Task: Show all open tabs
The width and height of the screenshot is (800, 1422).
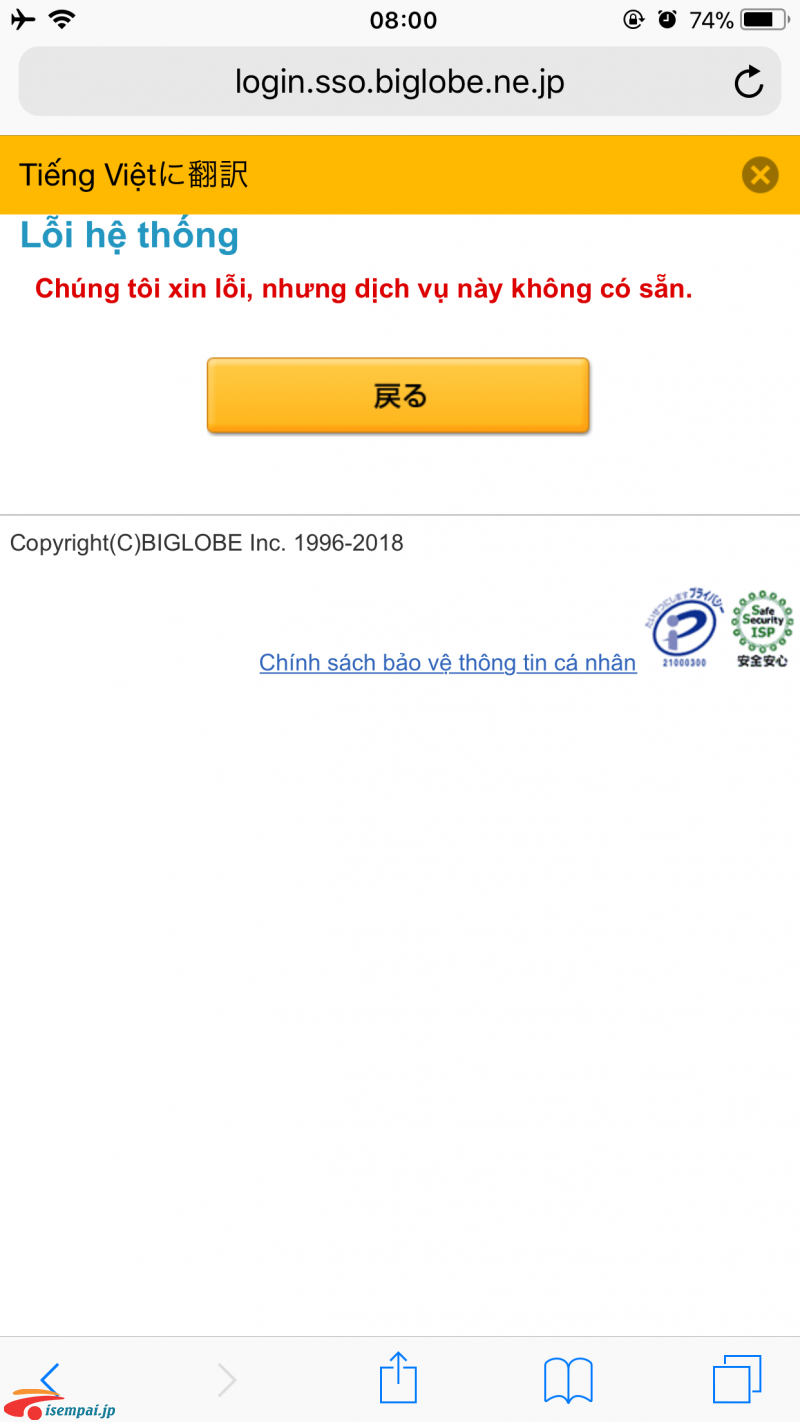Action: (x=737, y=1380)
